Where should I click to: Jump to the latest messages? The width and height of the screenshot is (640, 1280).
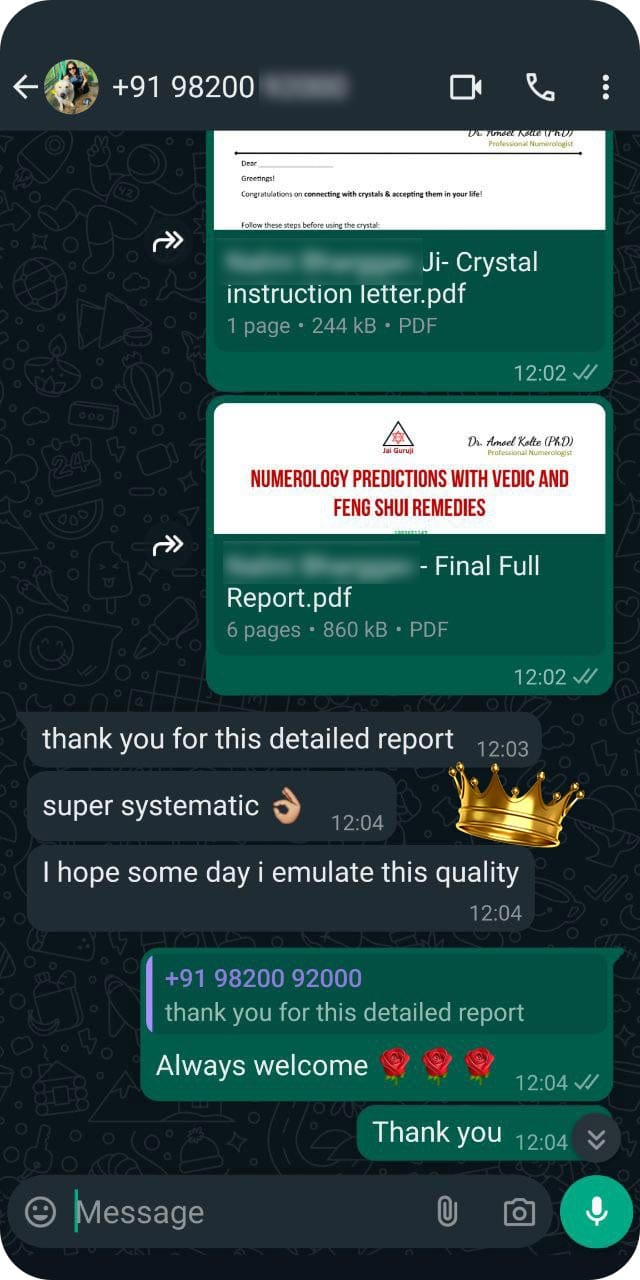596,1138
